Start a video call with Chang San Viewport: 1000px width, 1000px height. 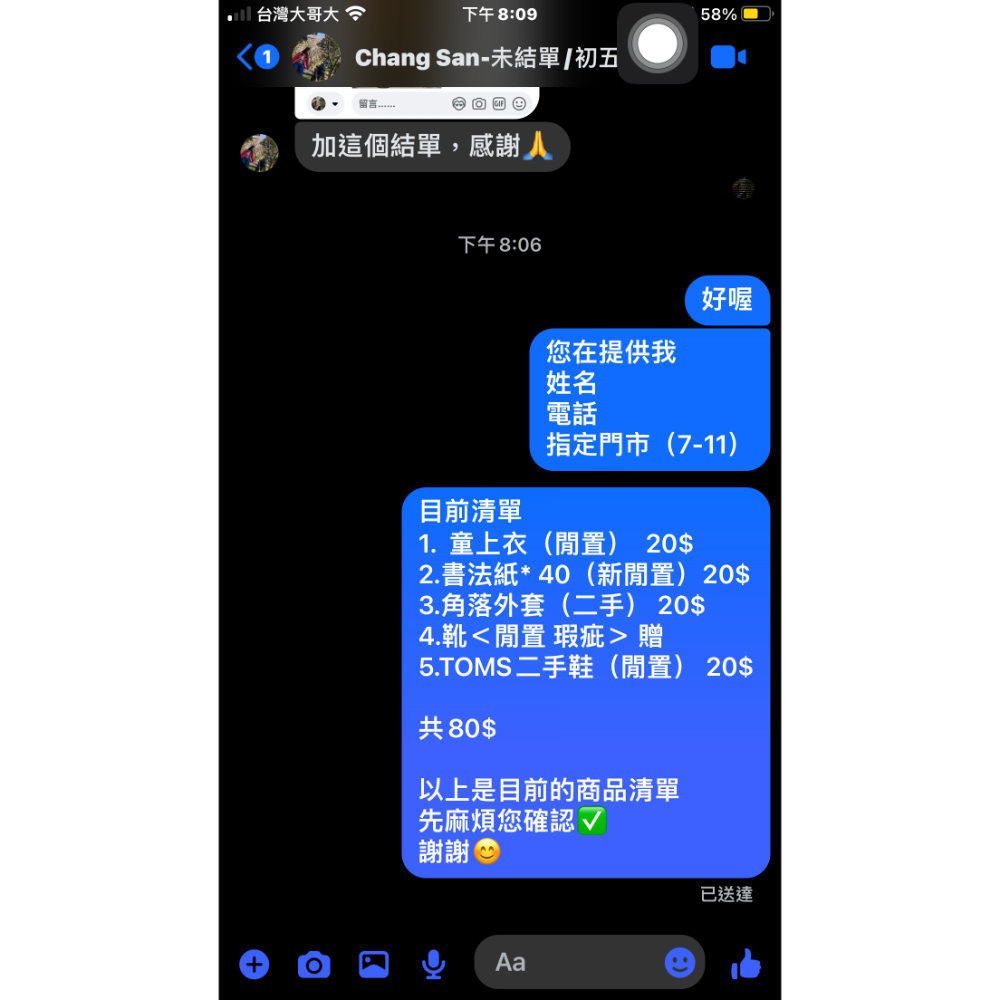coord(728,57)
